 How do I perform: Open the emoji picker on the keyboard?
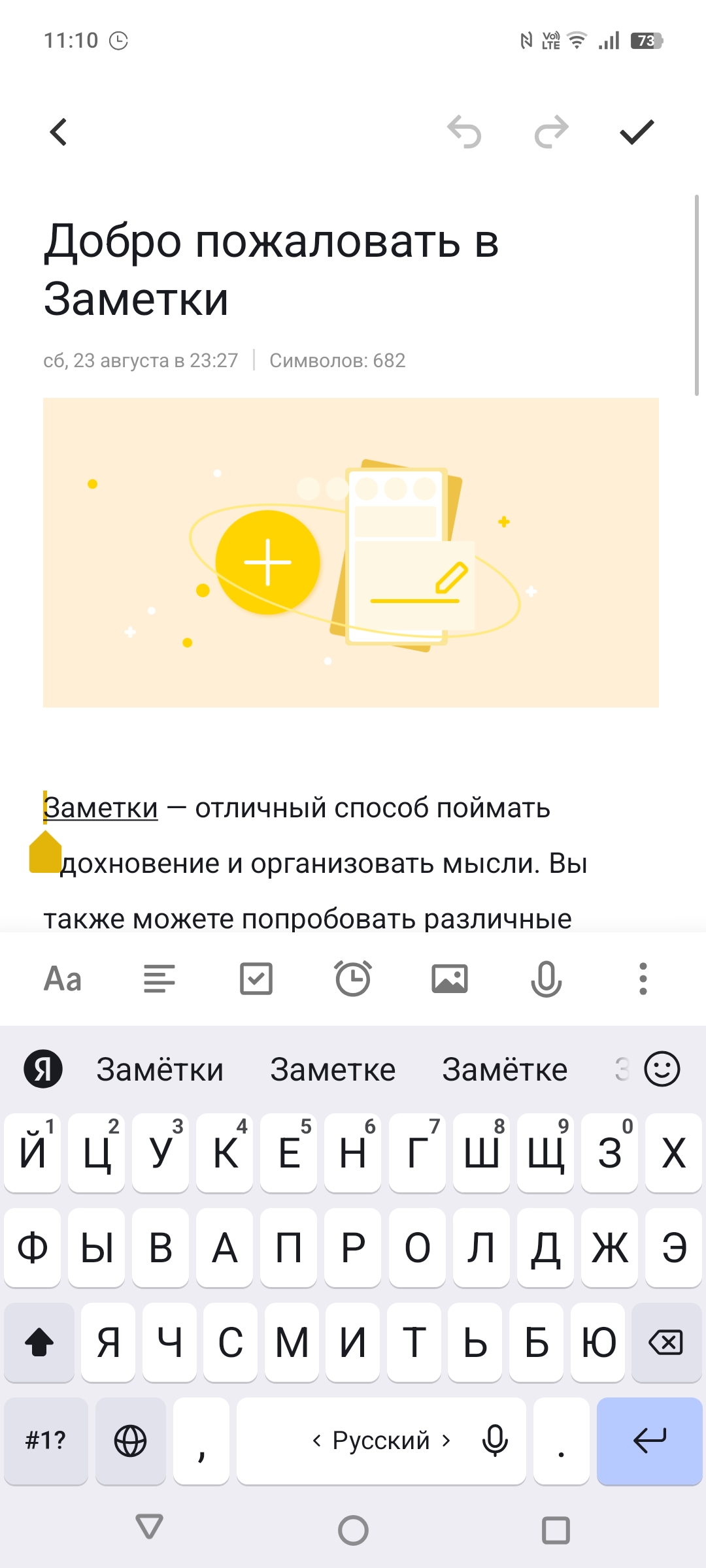pyautogui.click(x=662, y=1070)
